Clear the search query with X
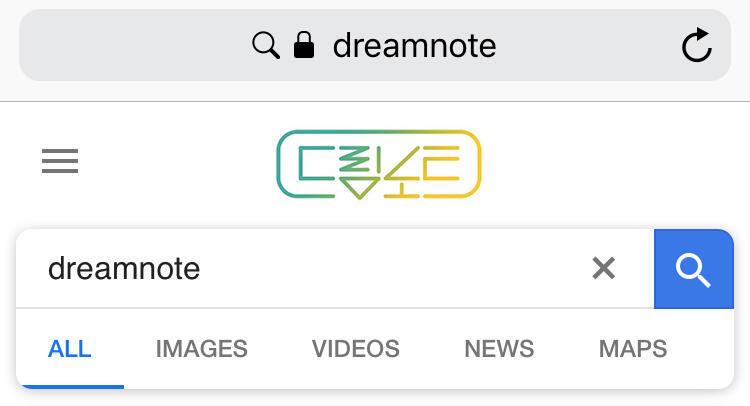 click(x=603, y=268)
